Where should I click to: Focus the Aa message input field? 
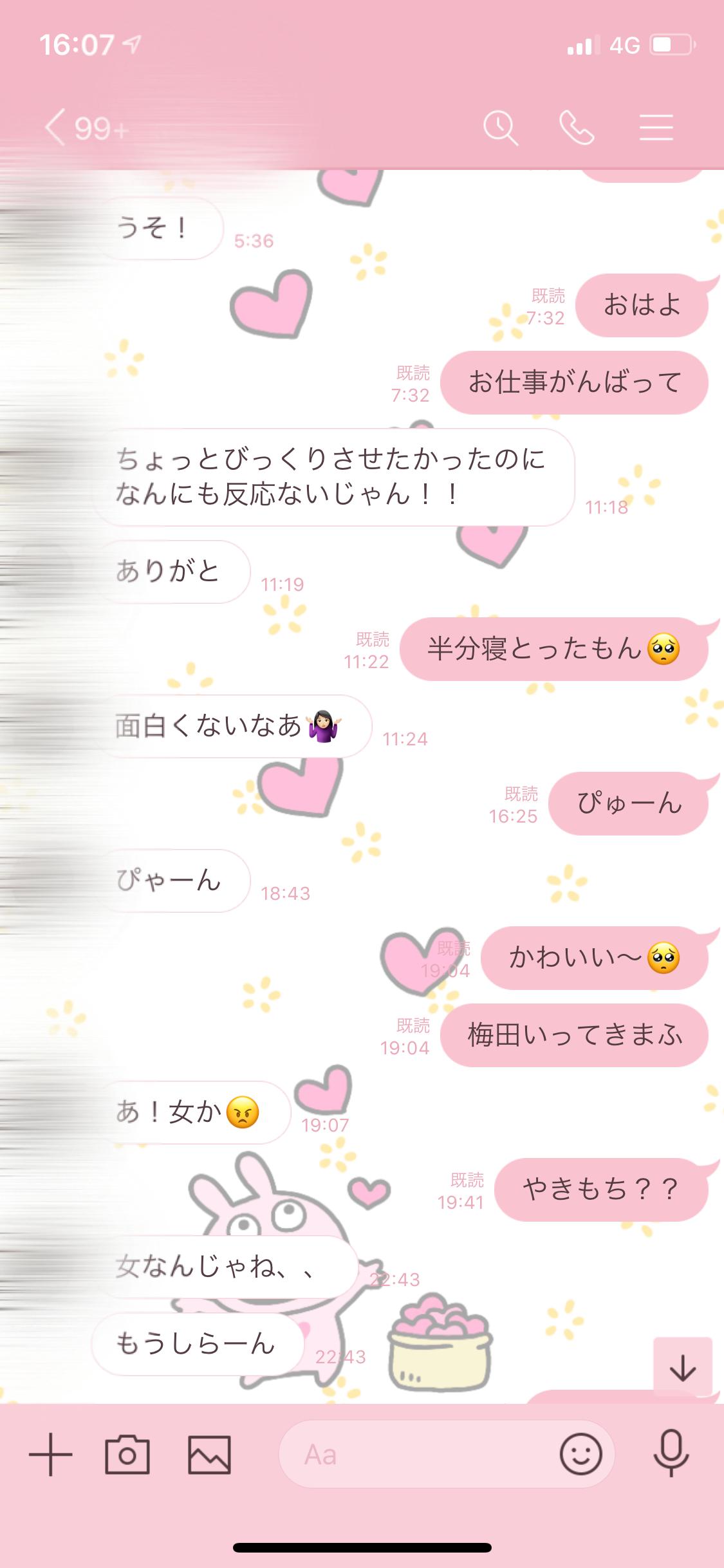tap(418, 1455)
